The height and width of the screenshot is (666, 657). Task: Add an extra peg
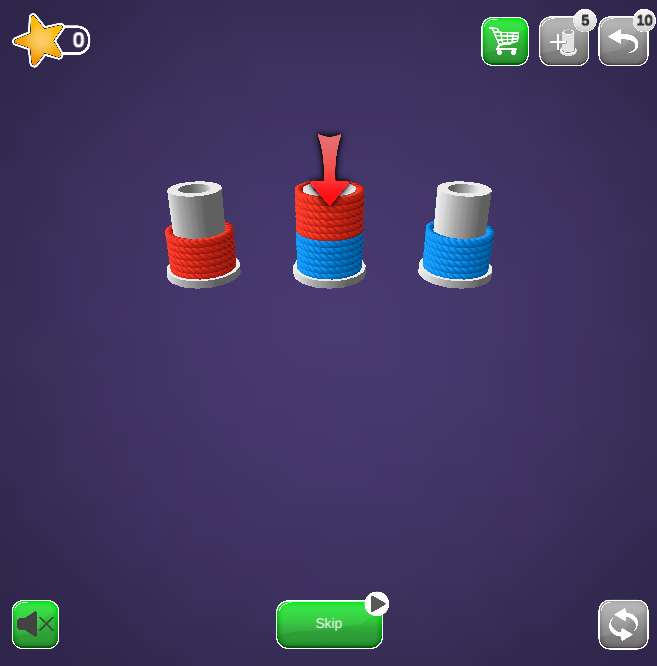coord(564,43)
